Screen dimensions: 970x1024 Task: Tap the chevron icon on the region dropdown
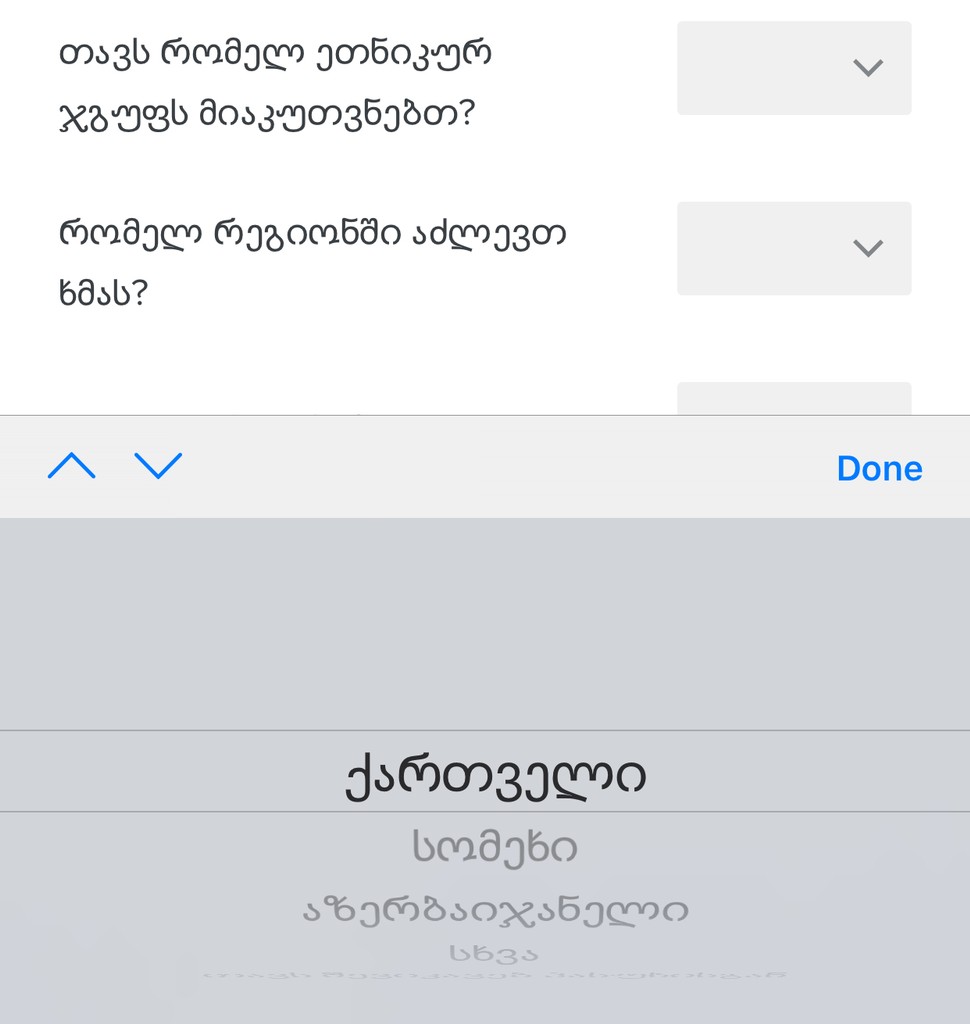[866, 248]
